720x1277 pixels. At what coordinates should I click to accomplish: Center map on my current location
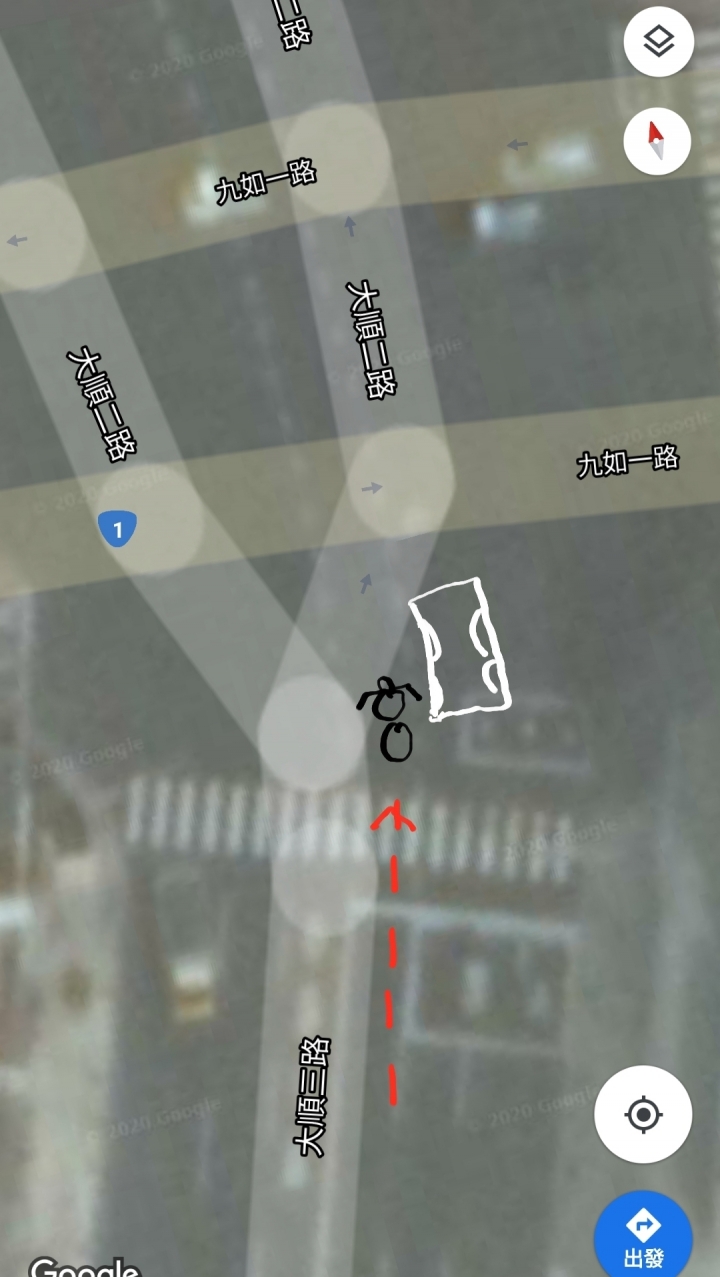coord(643,1113)
